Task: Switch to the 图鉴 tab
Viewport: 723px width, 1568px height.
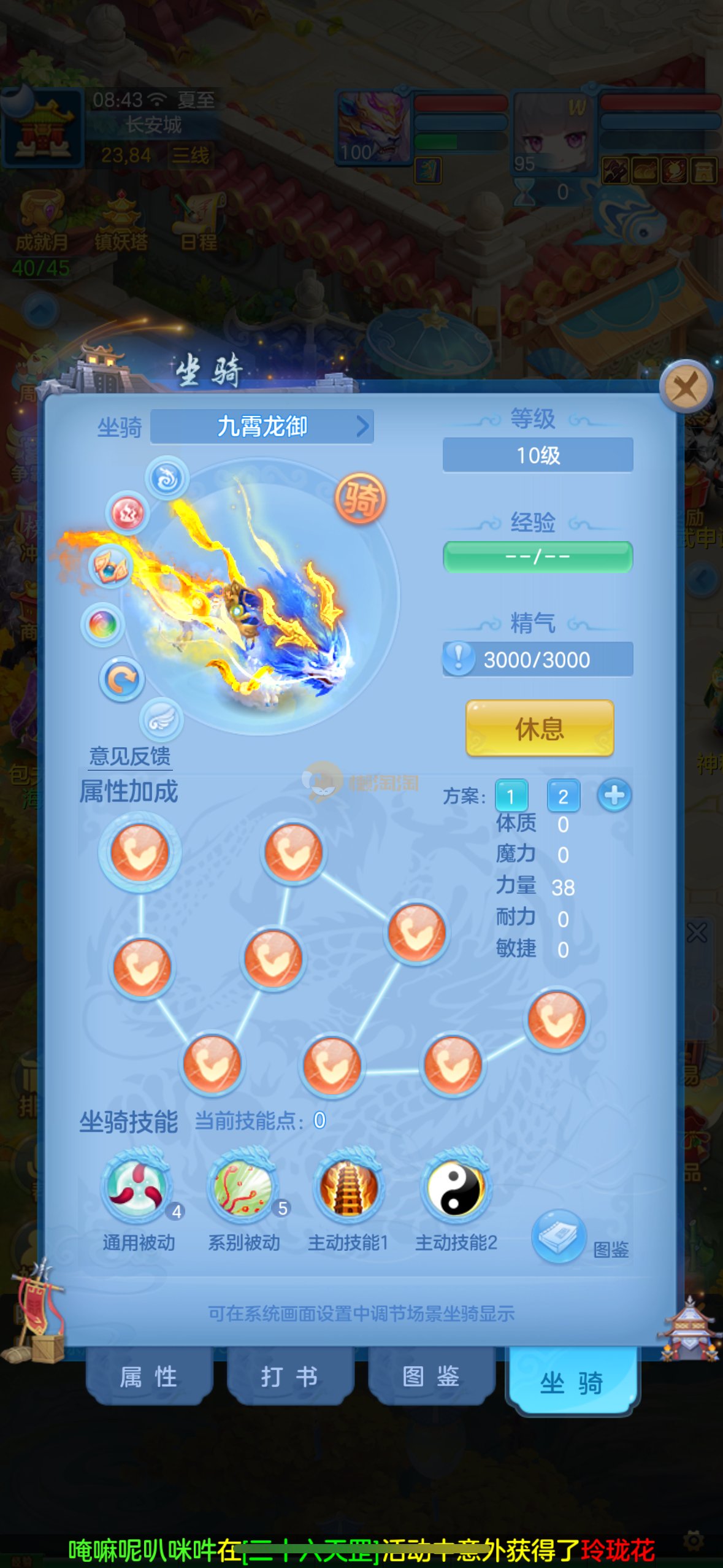Action: [x=431, y=1377]
